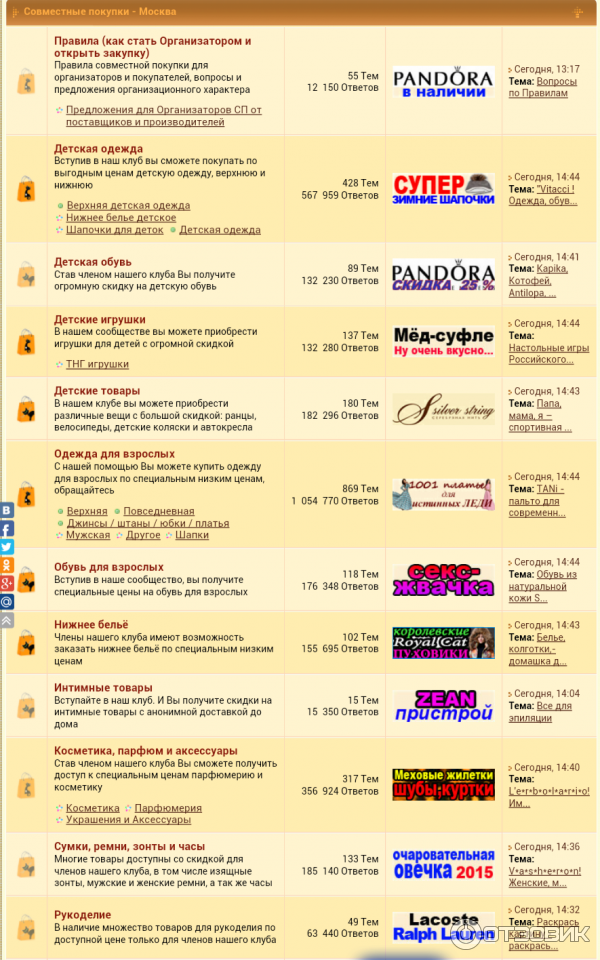Open the Интимные товары section
The width and height of the screenshot is (600, 960).
click(103, 688)
